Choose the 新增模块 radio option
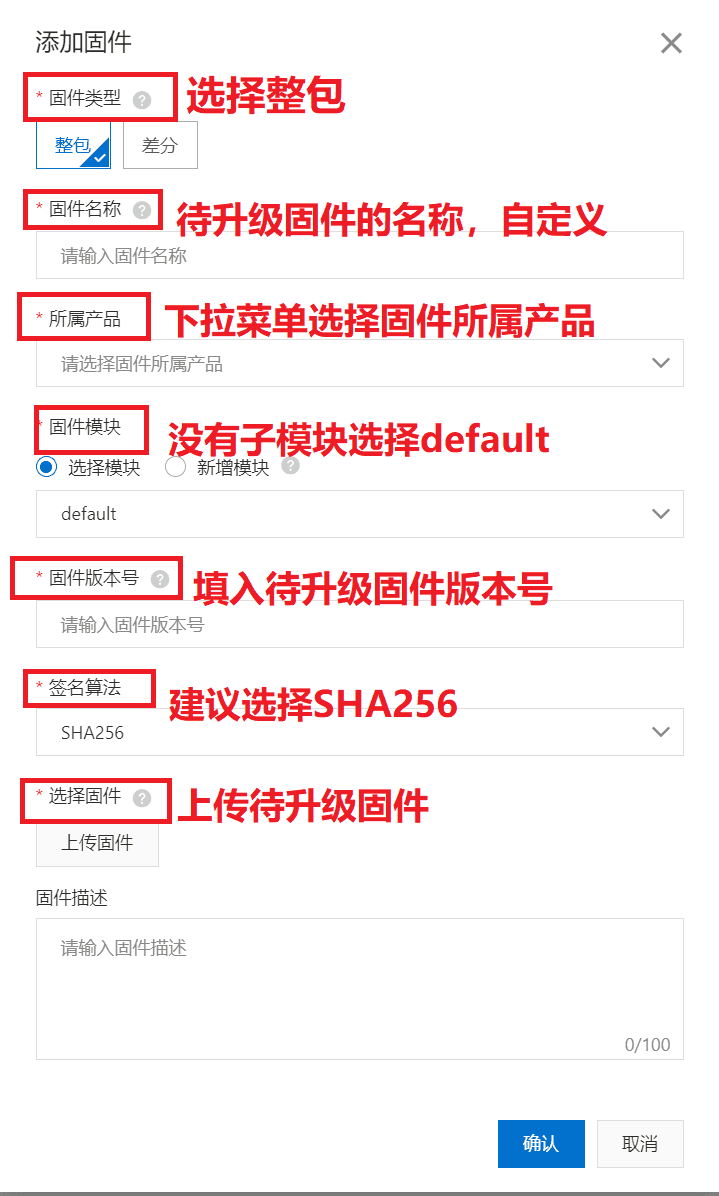Screen dimensions: 719x1196 176,467
